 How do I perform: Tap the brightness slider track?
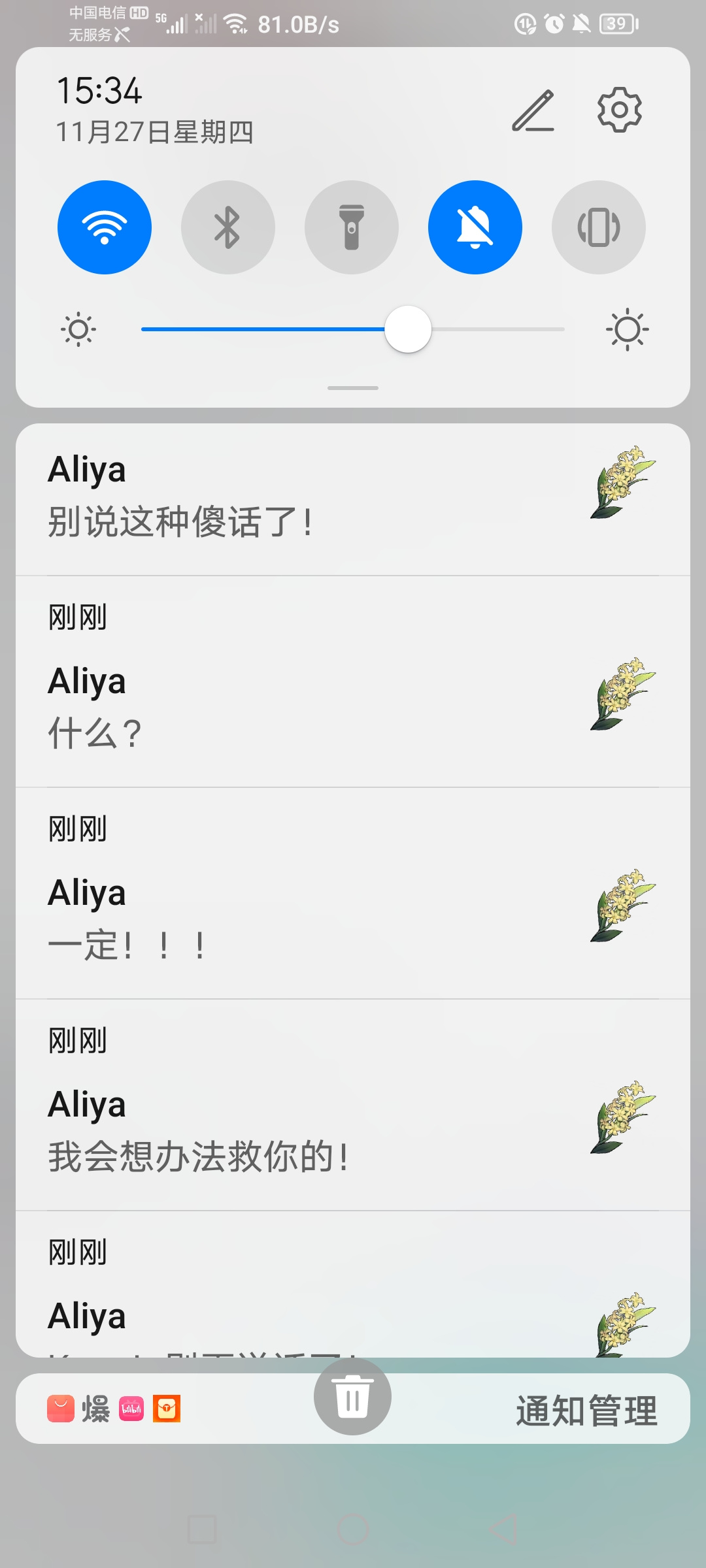(x=353, y=329)
